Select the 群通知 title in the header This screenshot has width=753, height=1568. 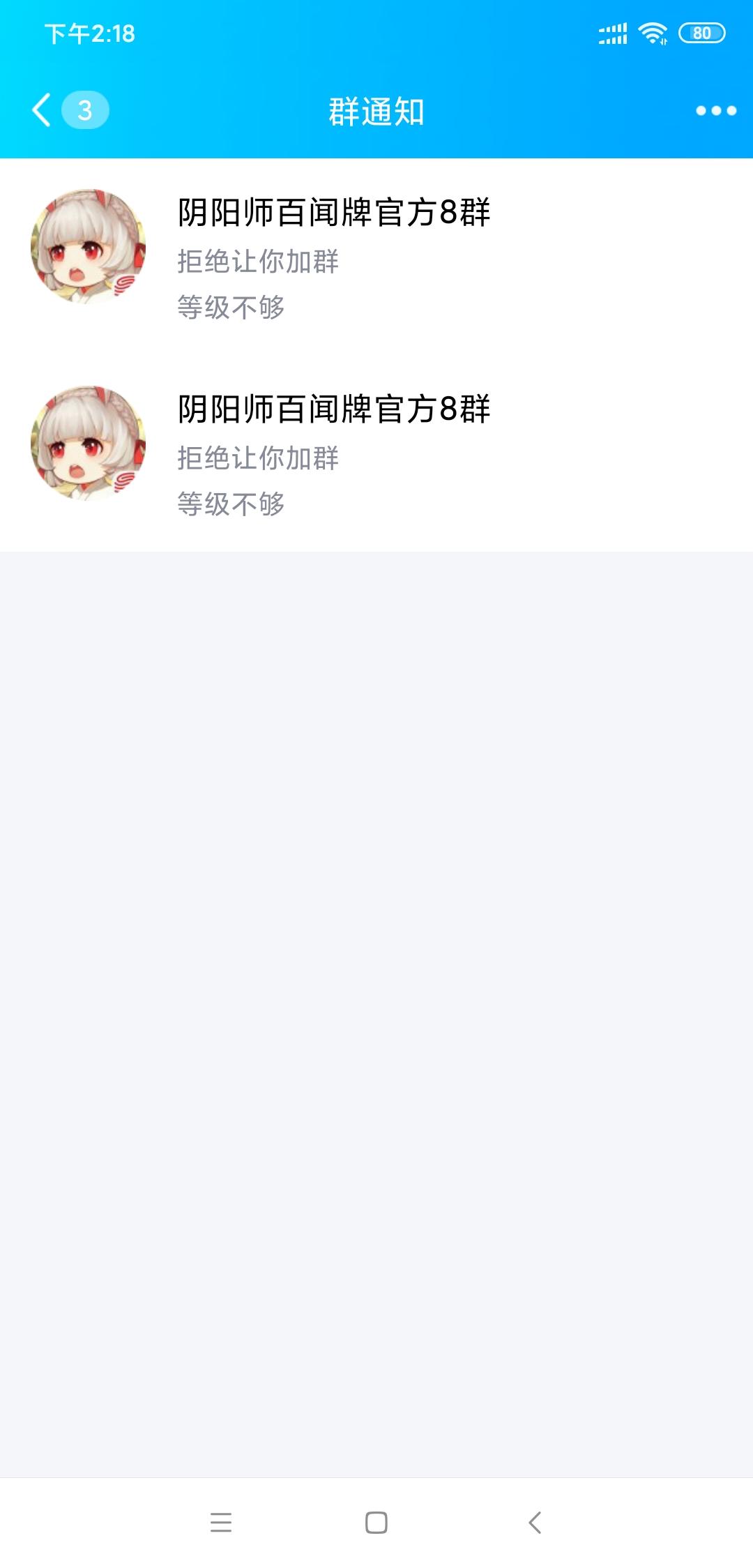(376, 109)
